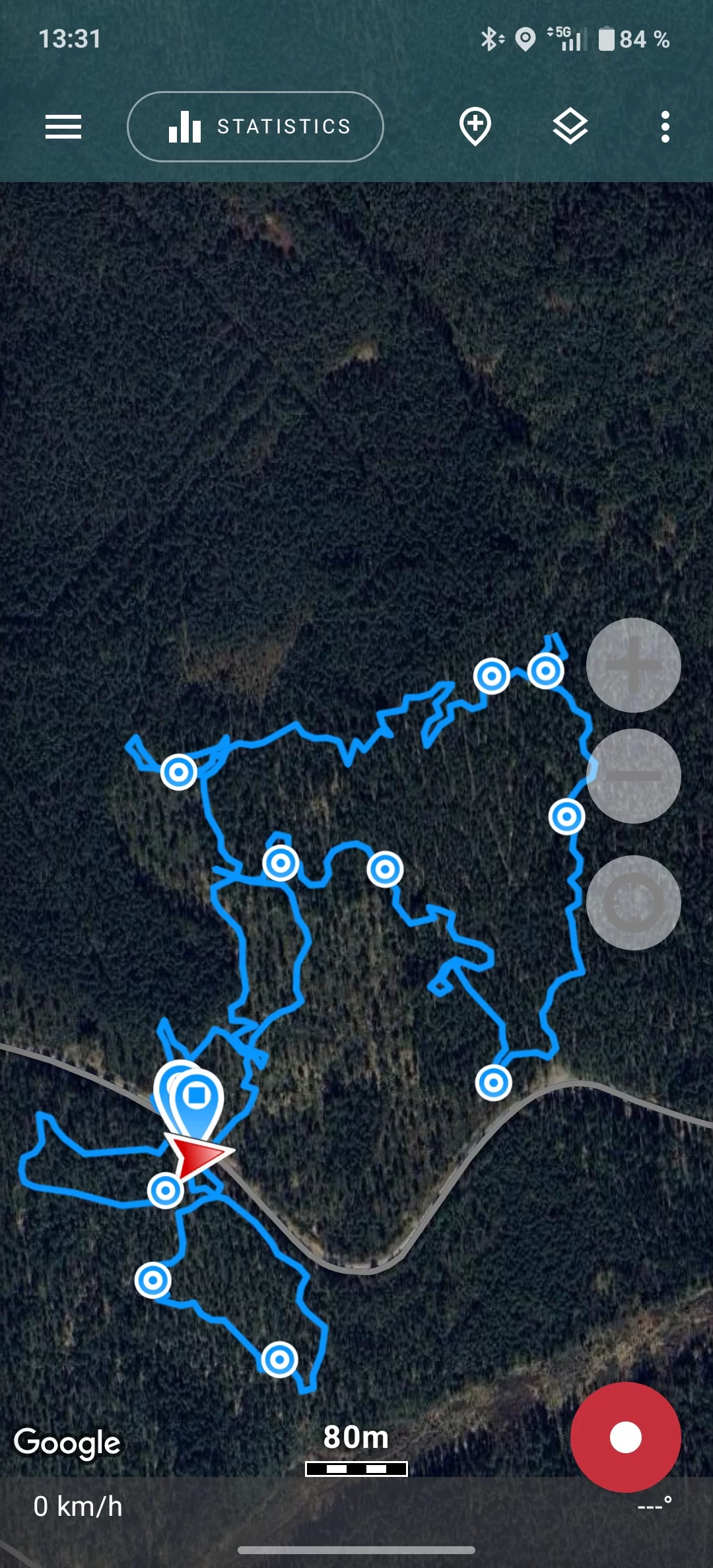The height and width of the screenshot is (1568, 713).
Task: Open the Statistics panel
Action: coord(255,127)
